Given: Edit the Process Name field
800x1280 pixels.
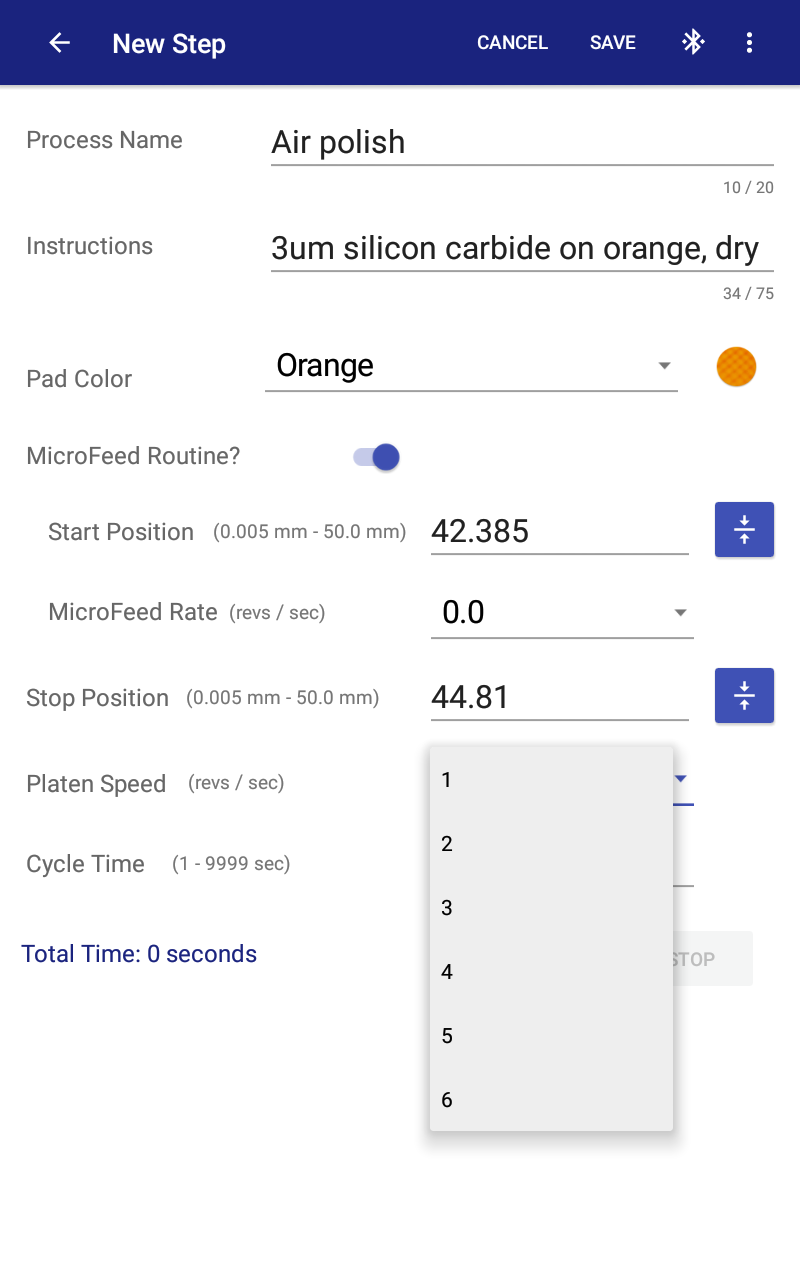Looking at the screenshot, I should tap(522, 142).
